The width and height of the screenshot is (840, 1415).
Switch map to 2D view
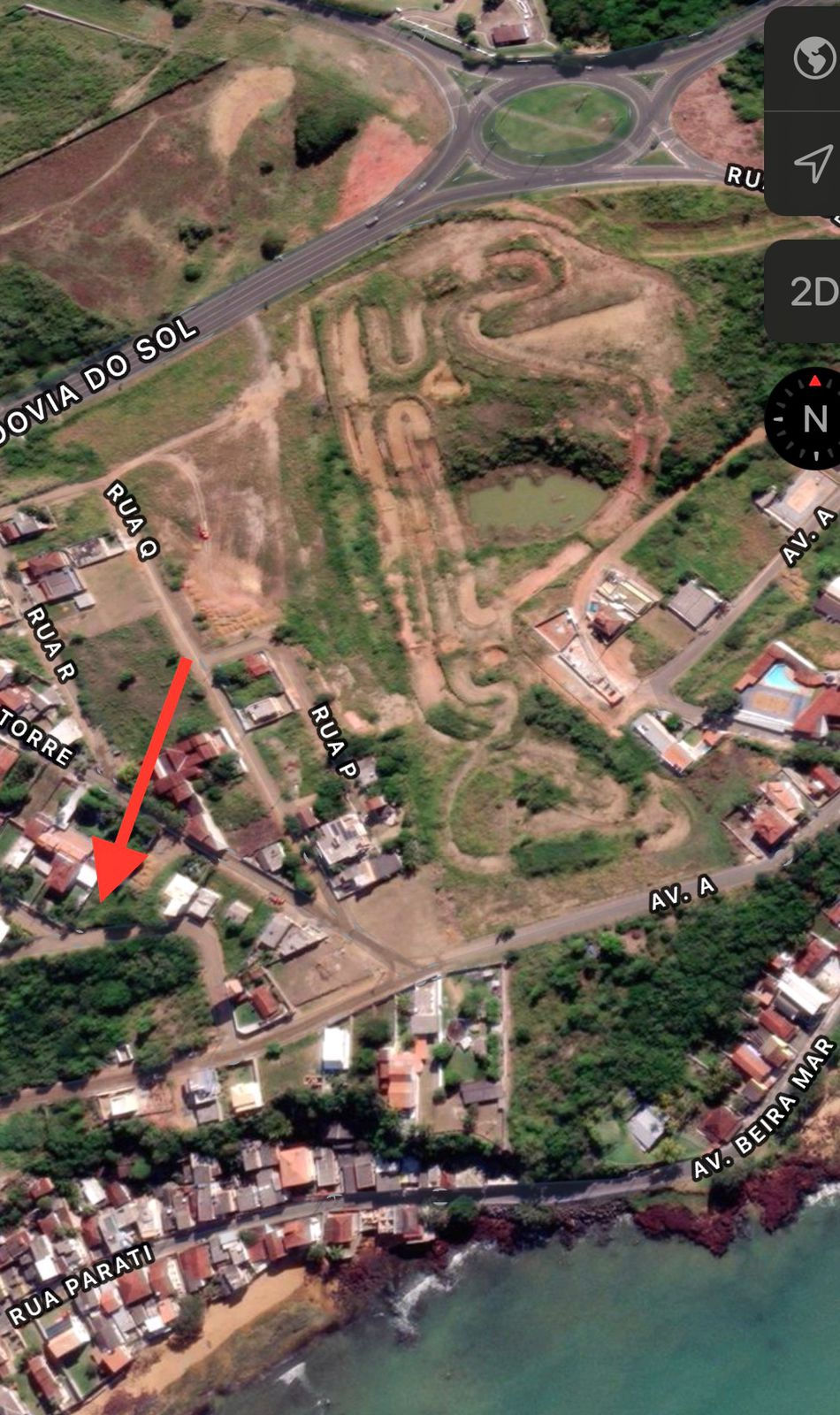click(812, 291)
